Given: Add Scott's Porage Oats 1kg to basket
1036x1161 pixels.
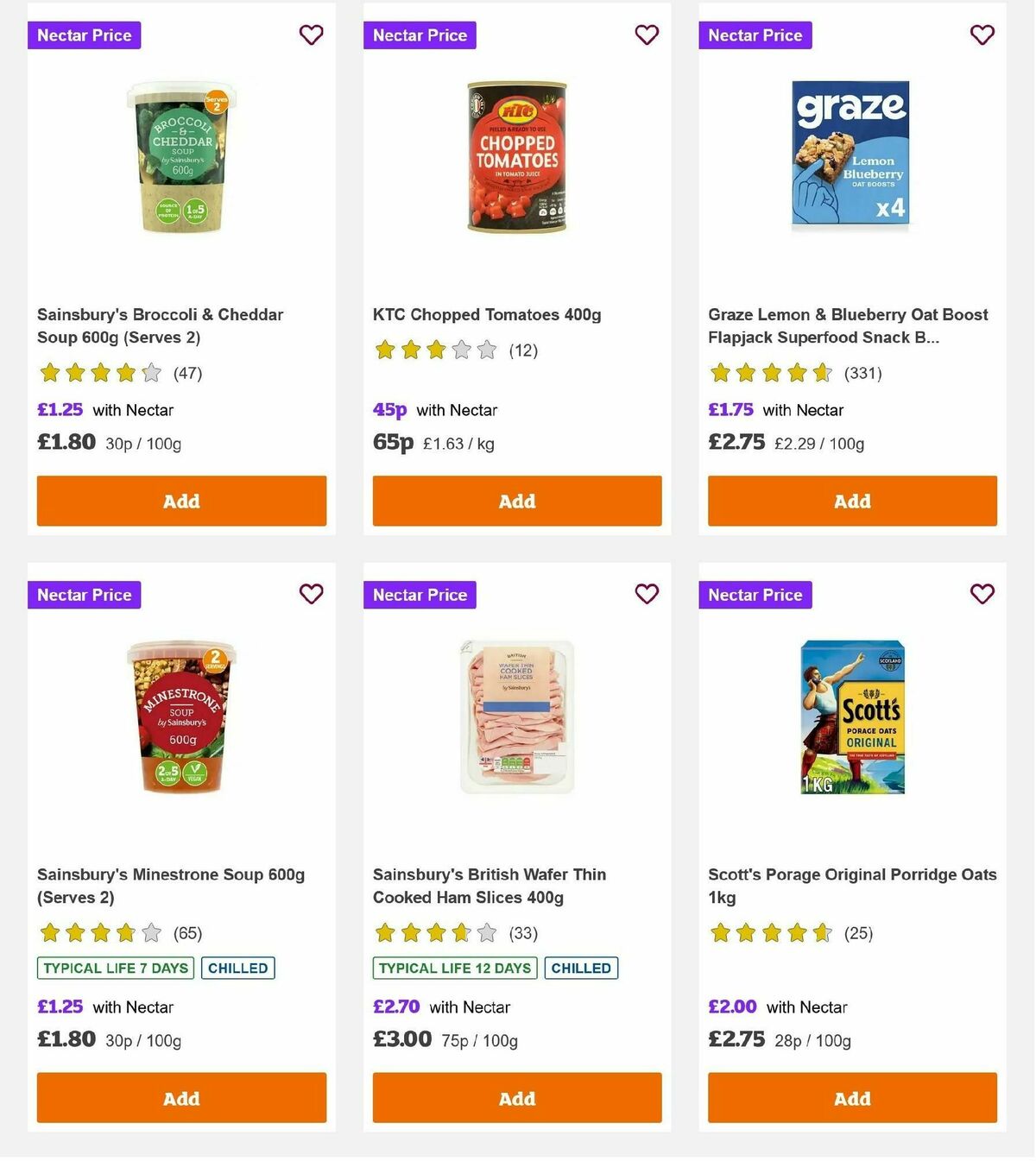Looking at the screenshot, I should click(851, 1098).
